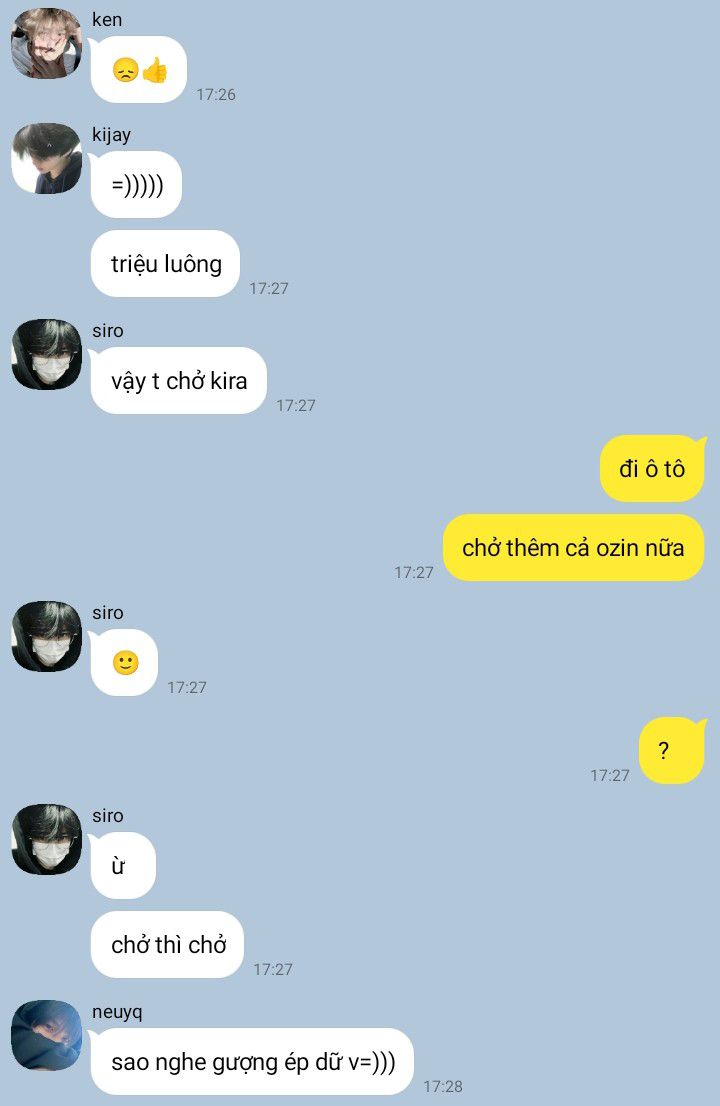Open neuyq's profile avatar
The width and height of the screenshot is (720, 1106).
(47, 1035)
